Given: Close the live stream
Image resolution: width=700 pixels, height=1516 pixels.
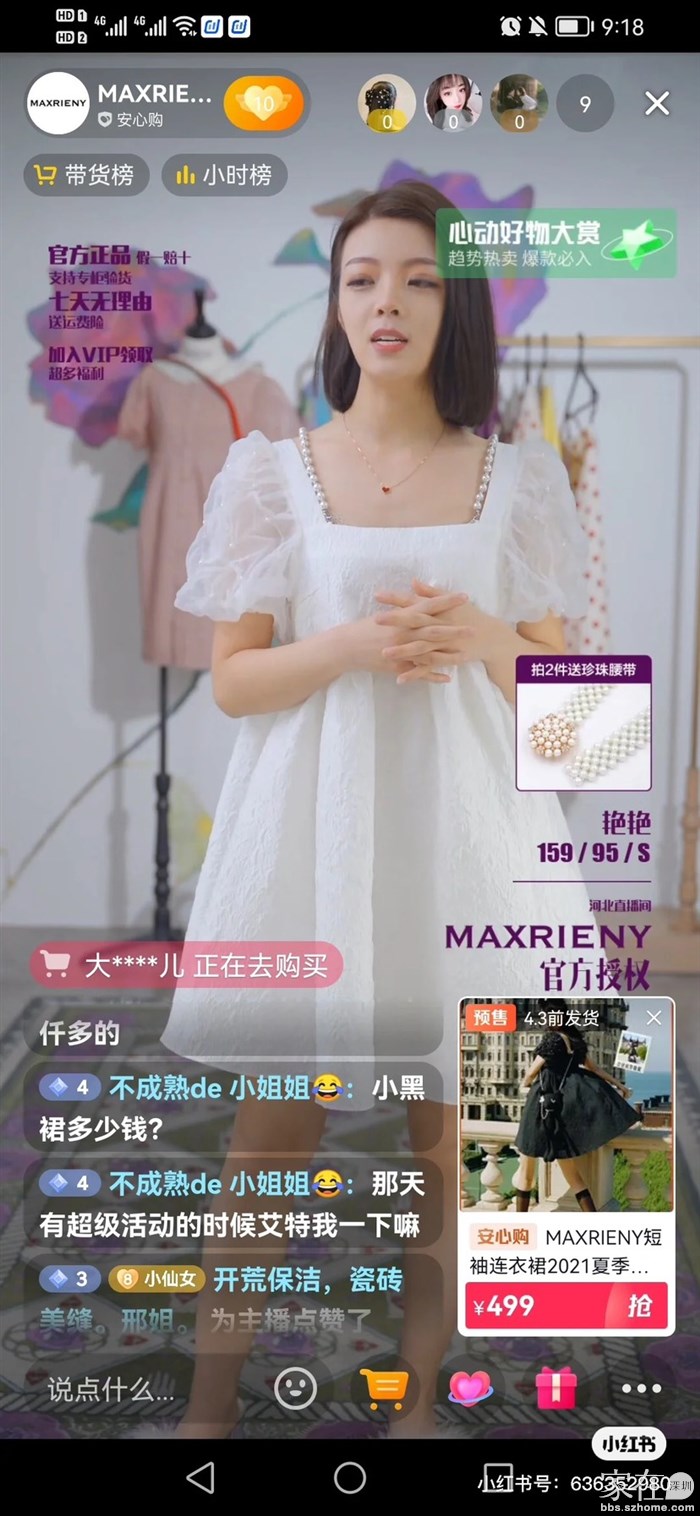Looking at the screenshot, I should (657, 103).
